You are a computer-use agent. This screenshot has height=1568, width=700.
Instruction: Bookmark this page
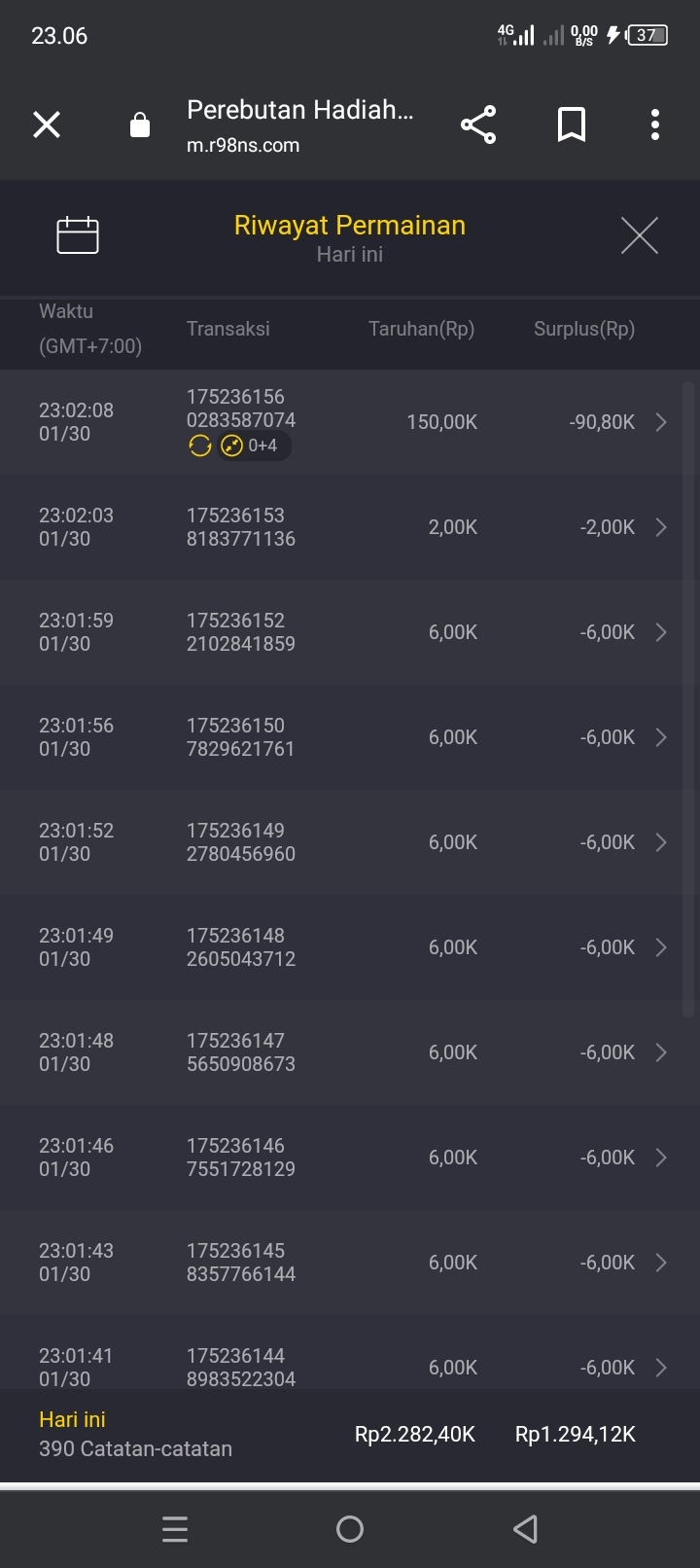tap(572, 125)
